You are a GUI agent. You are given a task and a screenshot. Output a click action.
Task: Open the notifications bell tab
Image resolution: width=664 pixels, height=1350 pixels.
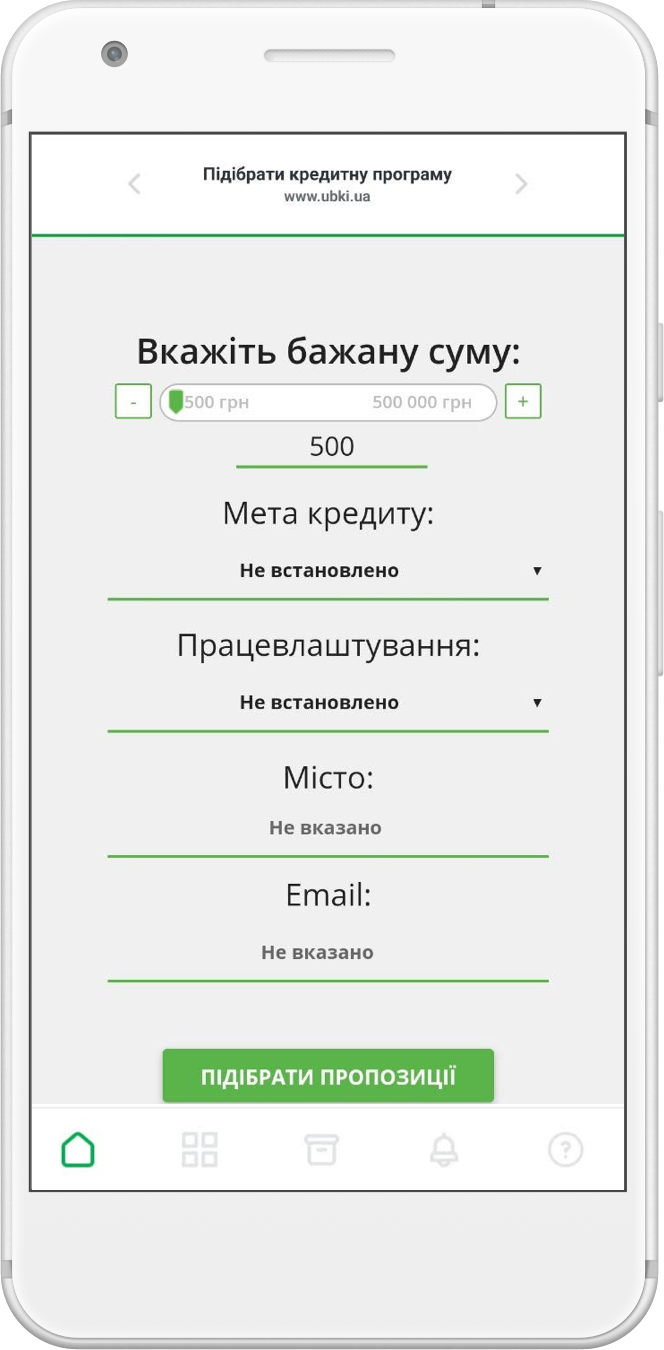444,1150
